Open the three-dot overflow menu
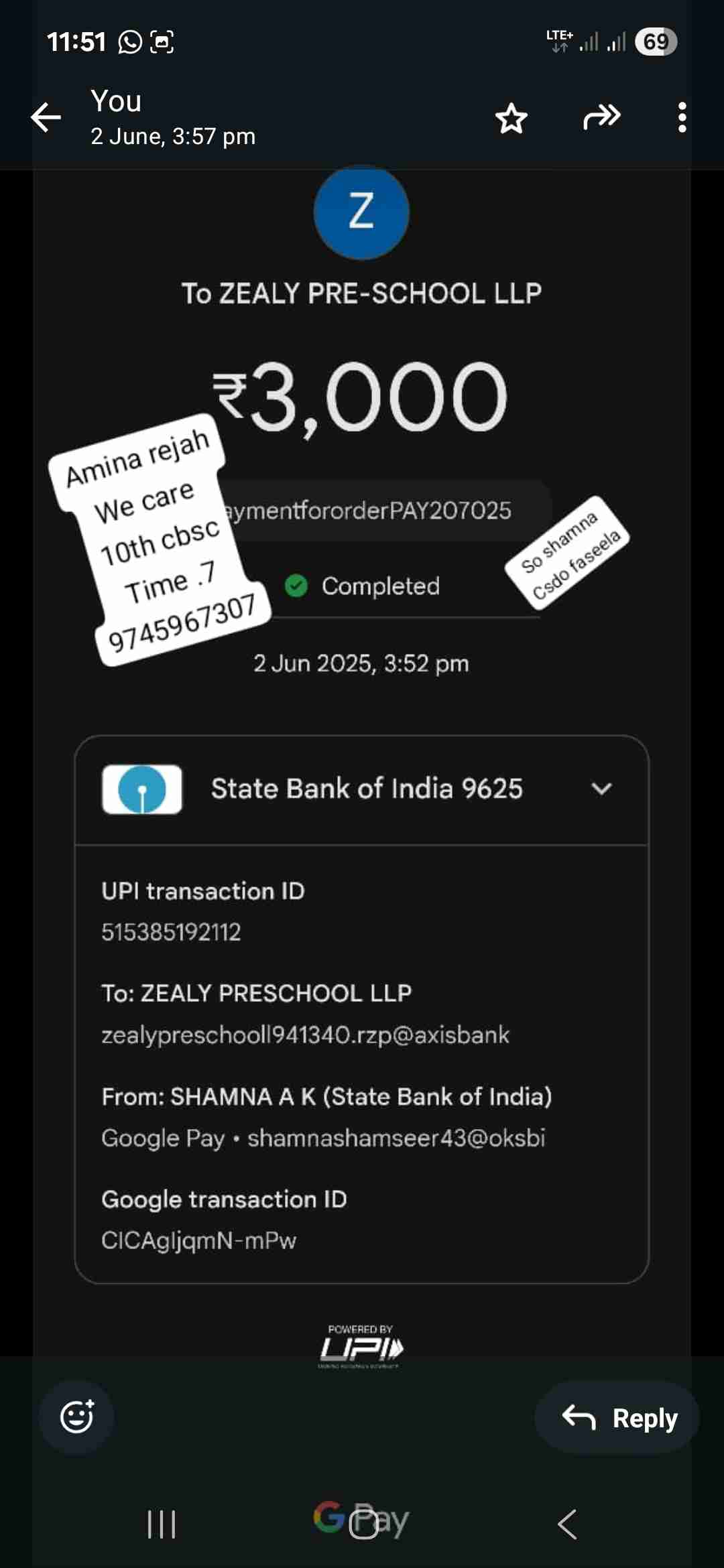The image size is (724, 1568). [682, 118]
